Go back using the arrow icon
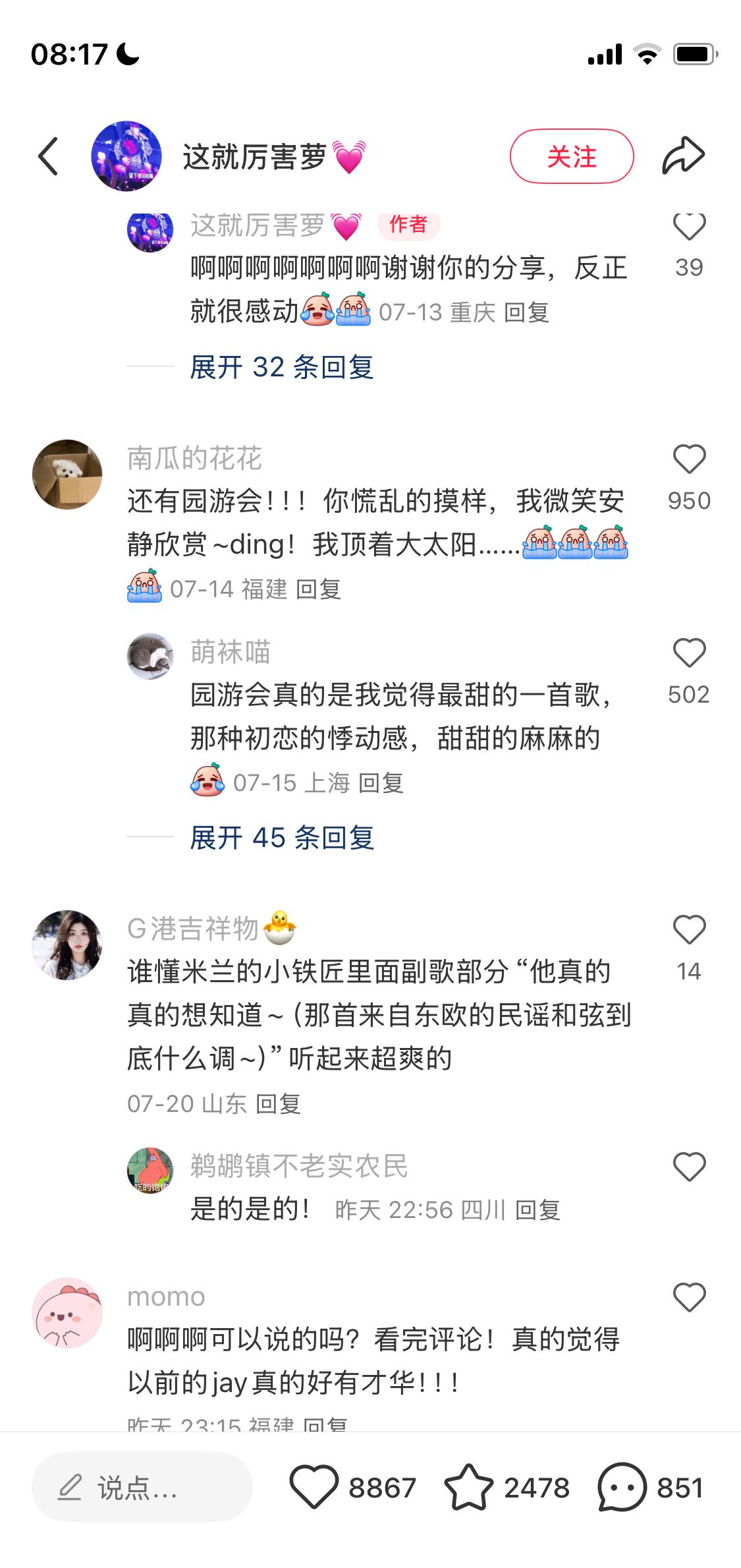Screen dimensions: 741x1568 point(48,157)
